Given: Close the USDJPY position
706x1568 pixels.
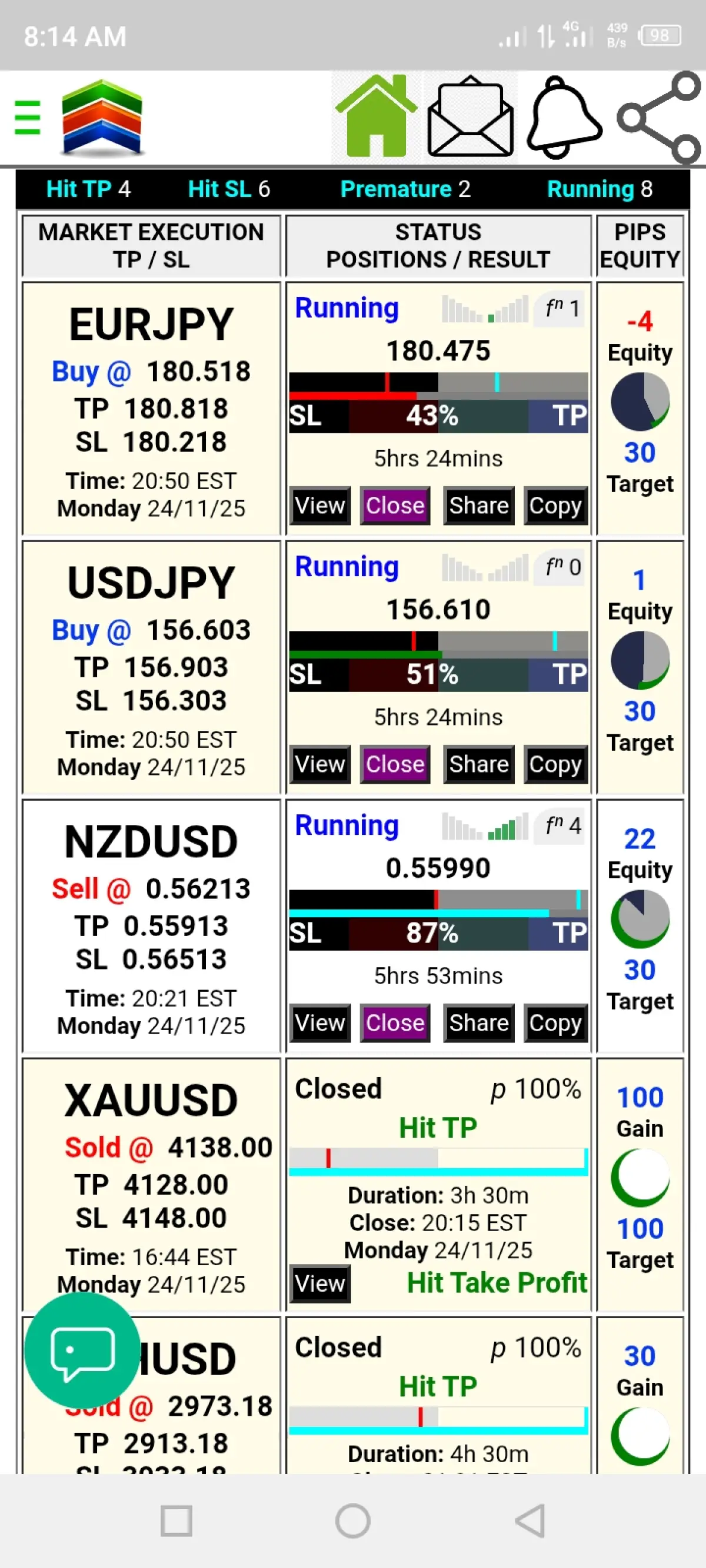Looking at the screenshot, I should click(x=395, y=764).
